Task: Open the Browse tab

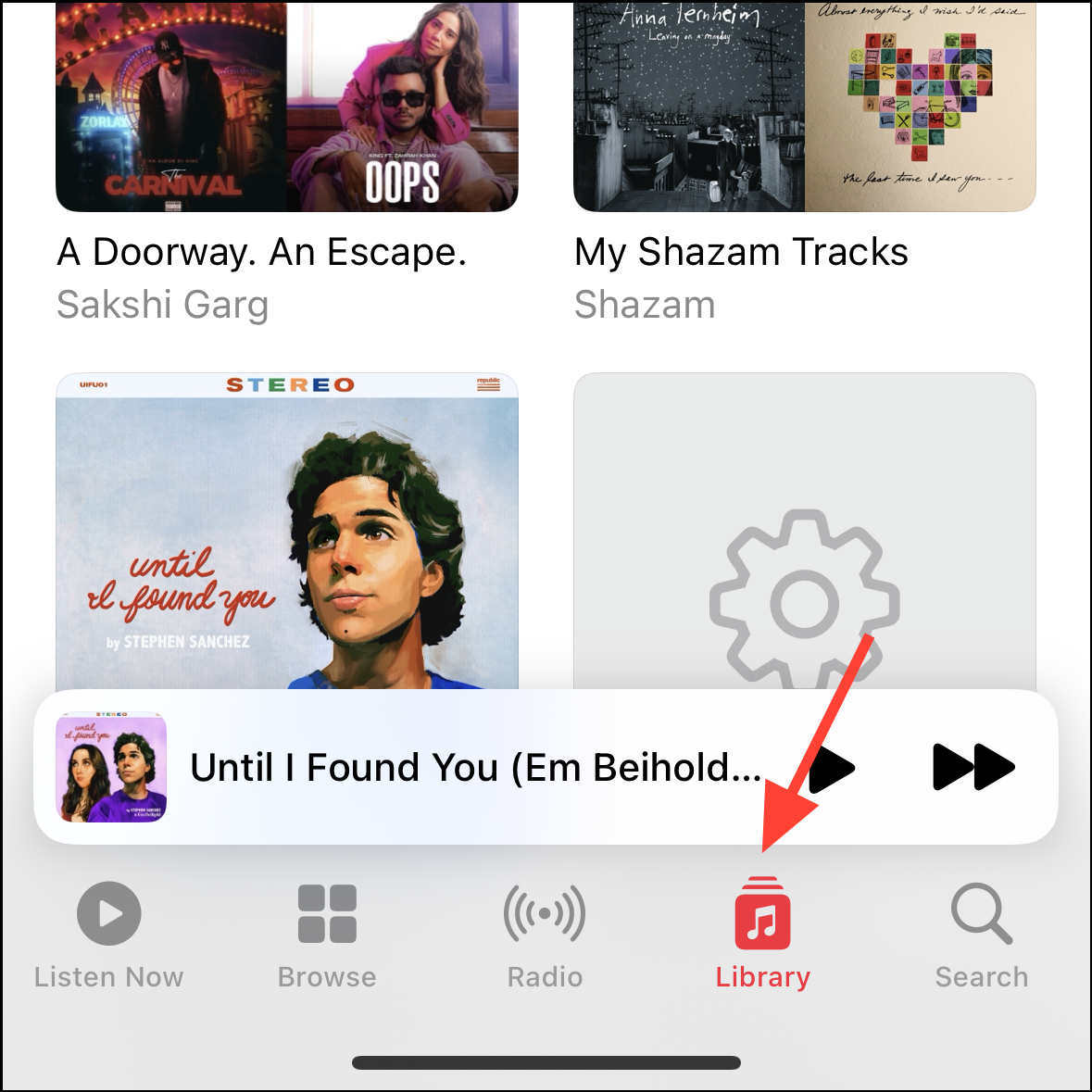Action: 327,935
